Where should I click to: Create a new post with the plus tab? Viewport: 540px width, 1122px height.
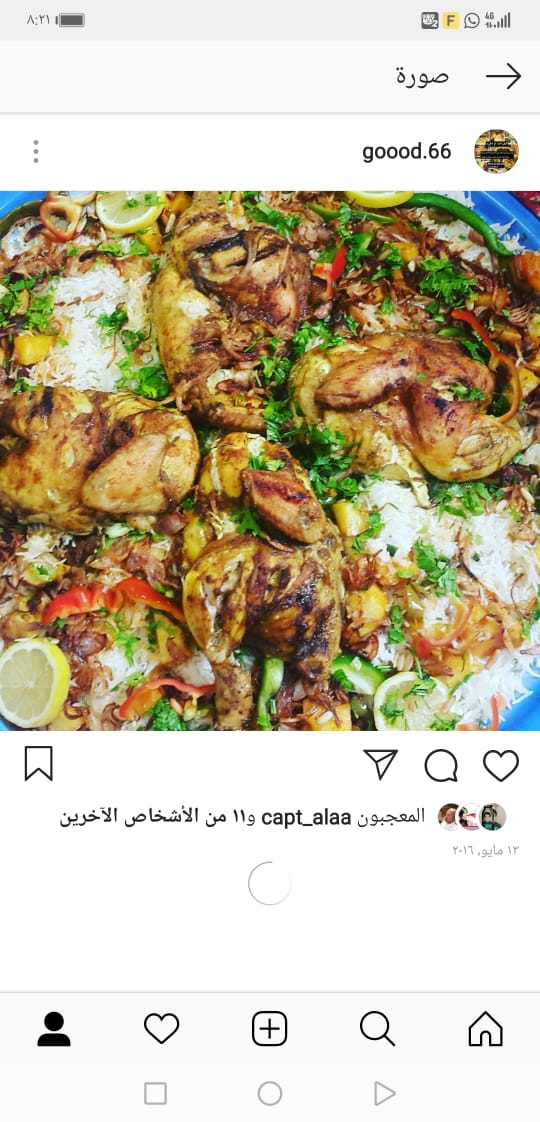coord(270,1029)
